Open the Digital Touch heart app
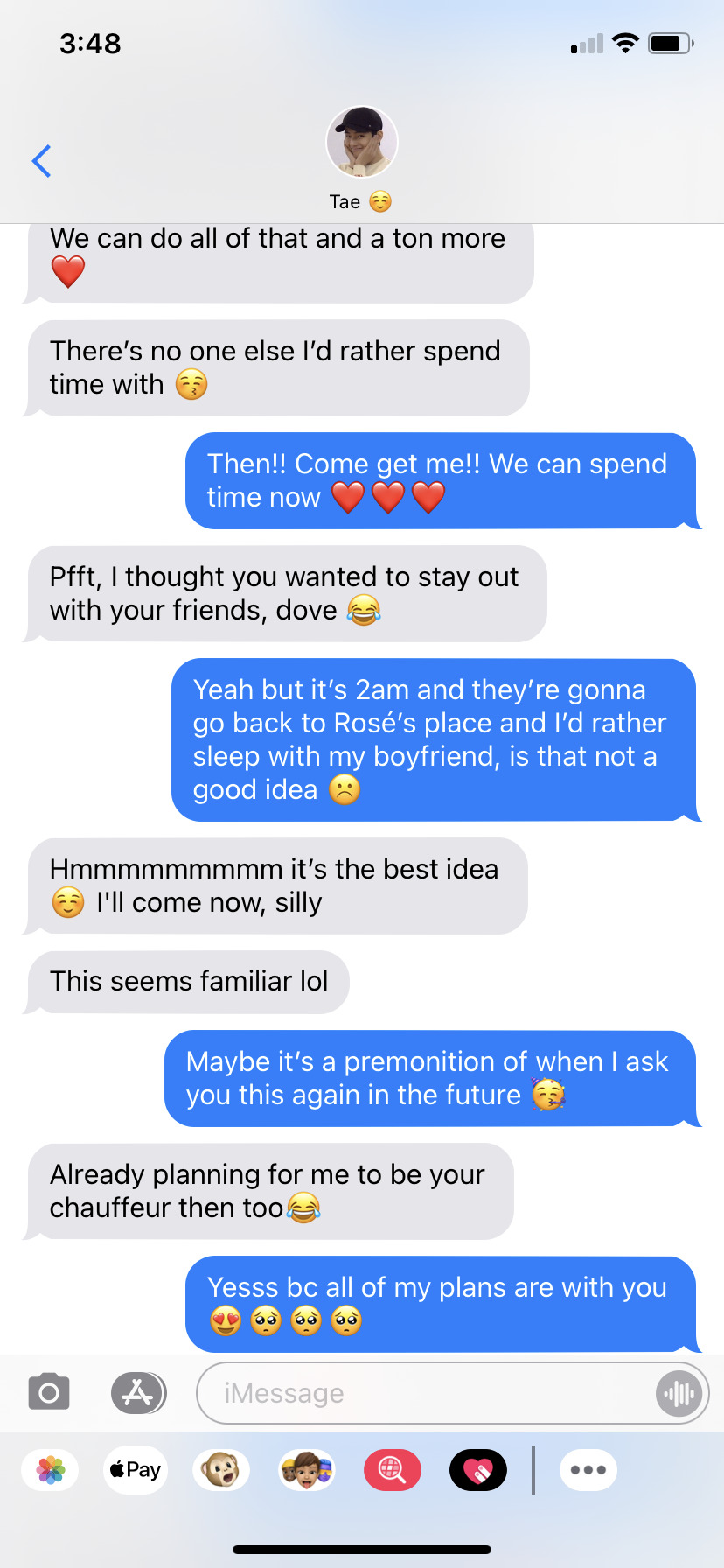 click(477, 1470)
